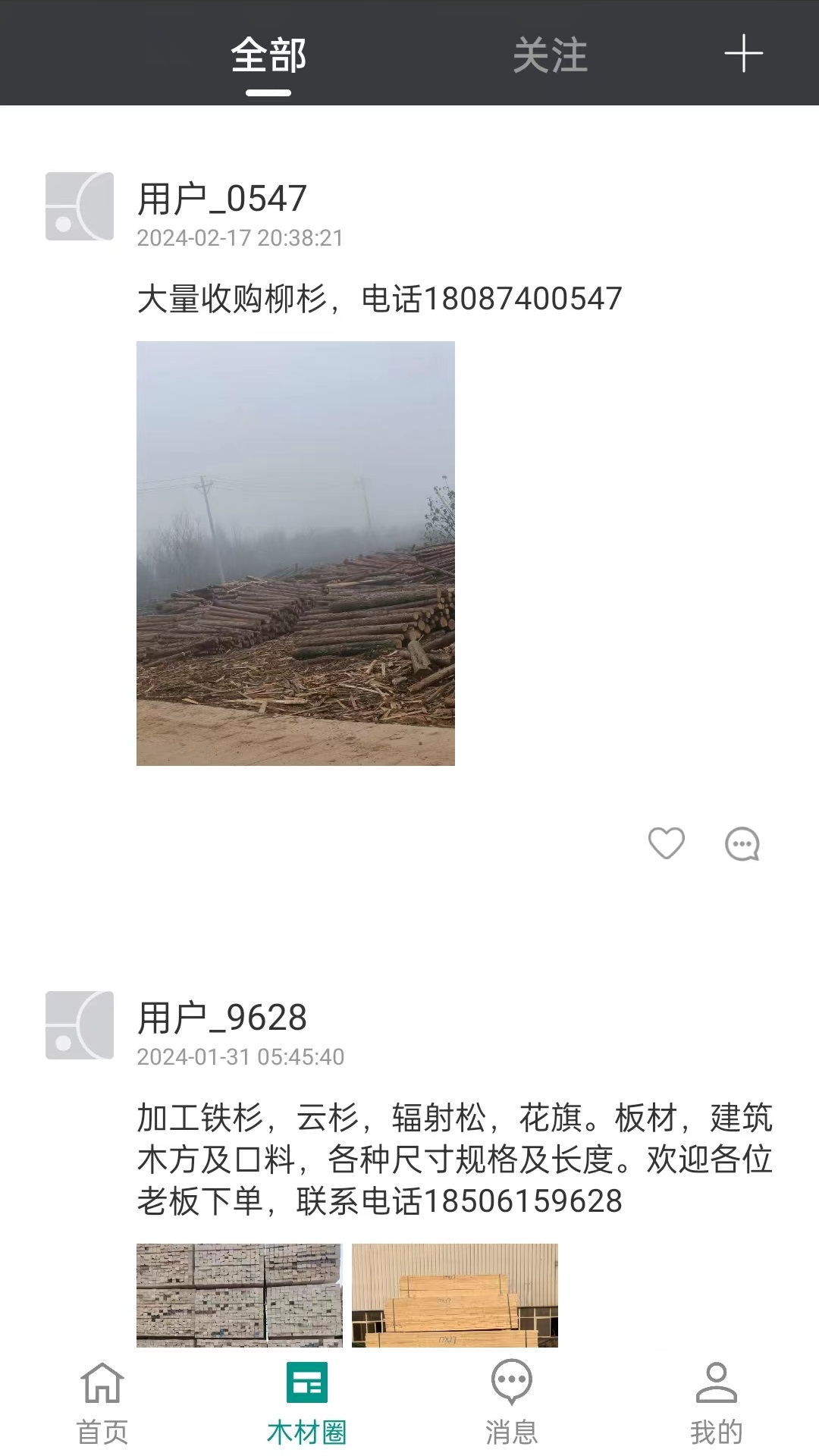Viewport: 819px width, 1456px height.
Task: Switch to the 关注 tab
Action: 550,56
